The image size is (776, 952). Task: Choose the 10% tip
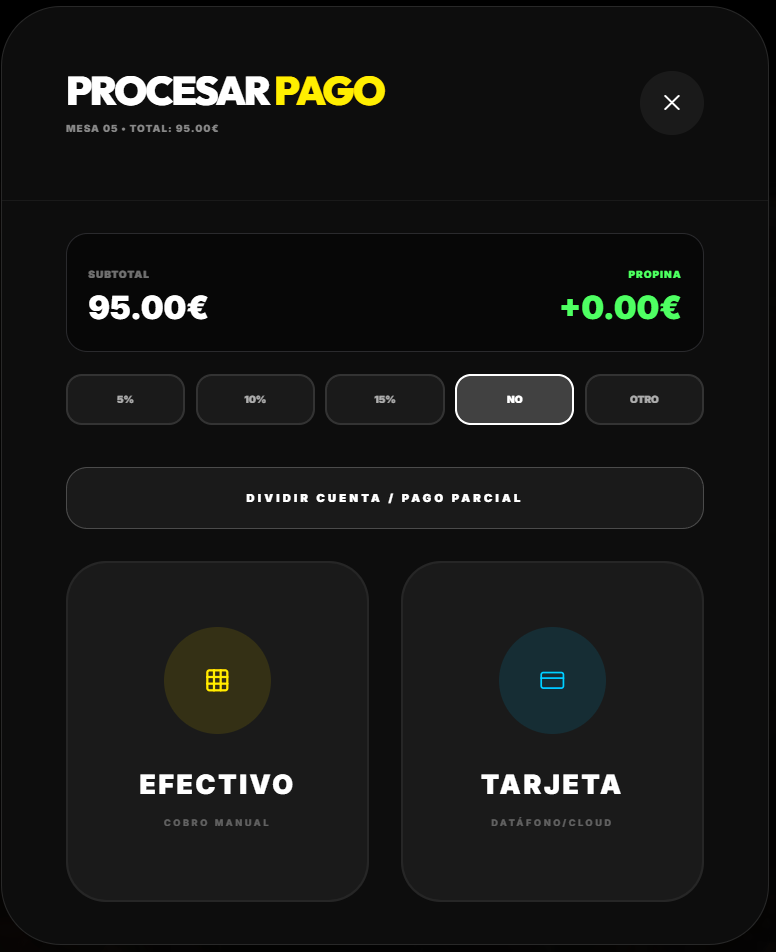point(255,399)
